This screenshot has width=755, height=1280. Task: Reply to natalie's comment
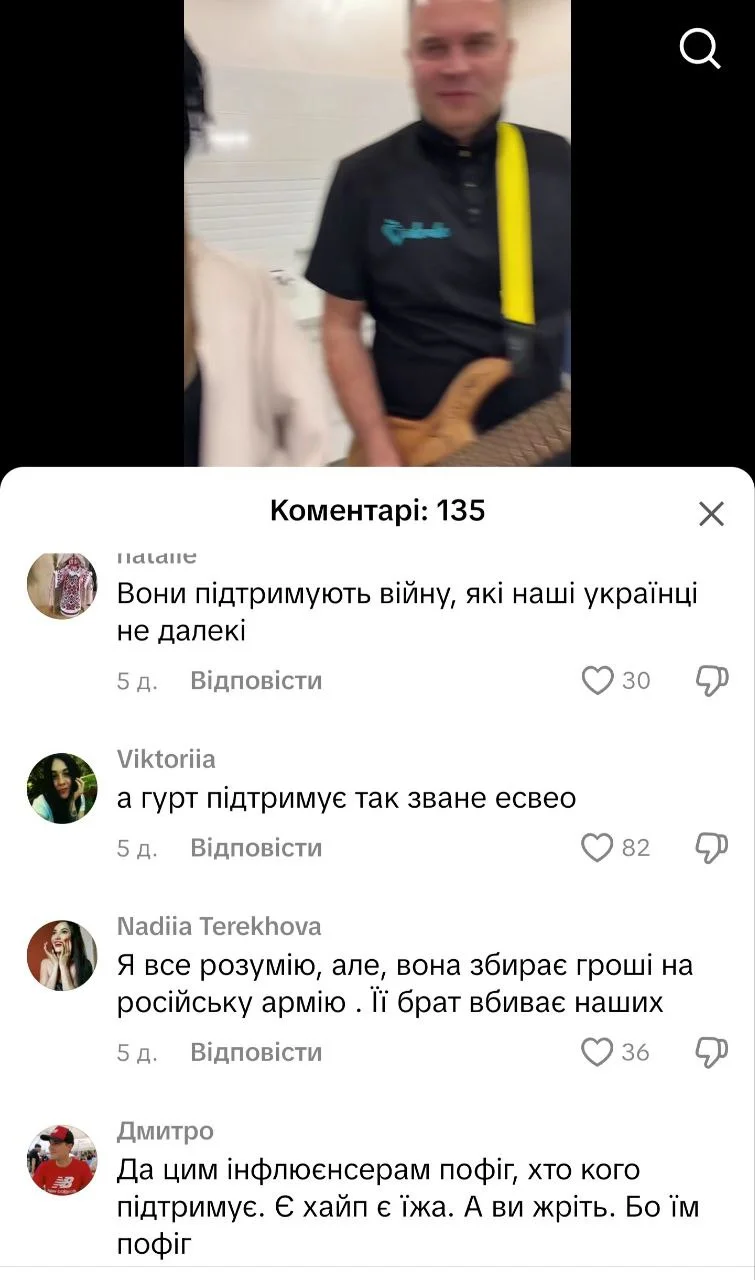256,681
